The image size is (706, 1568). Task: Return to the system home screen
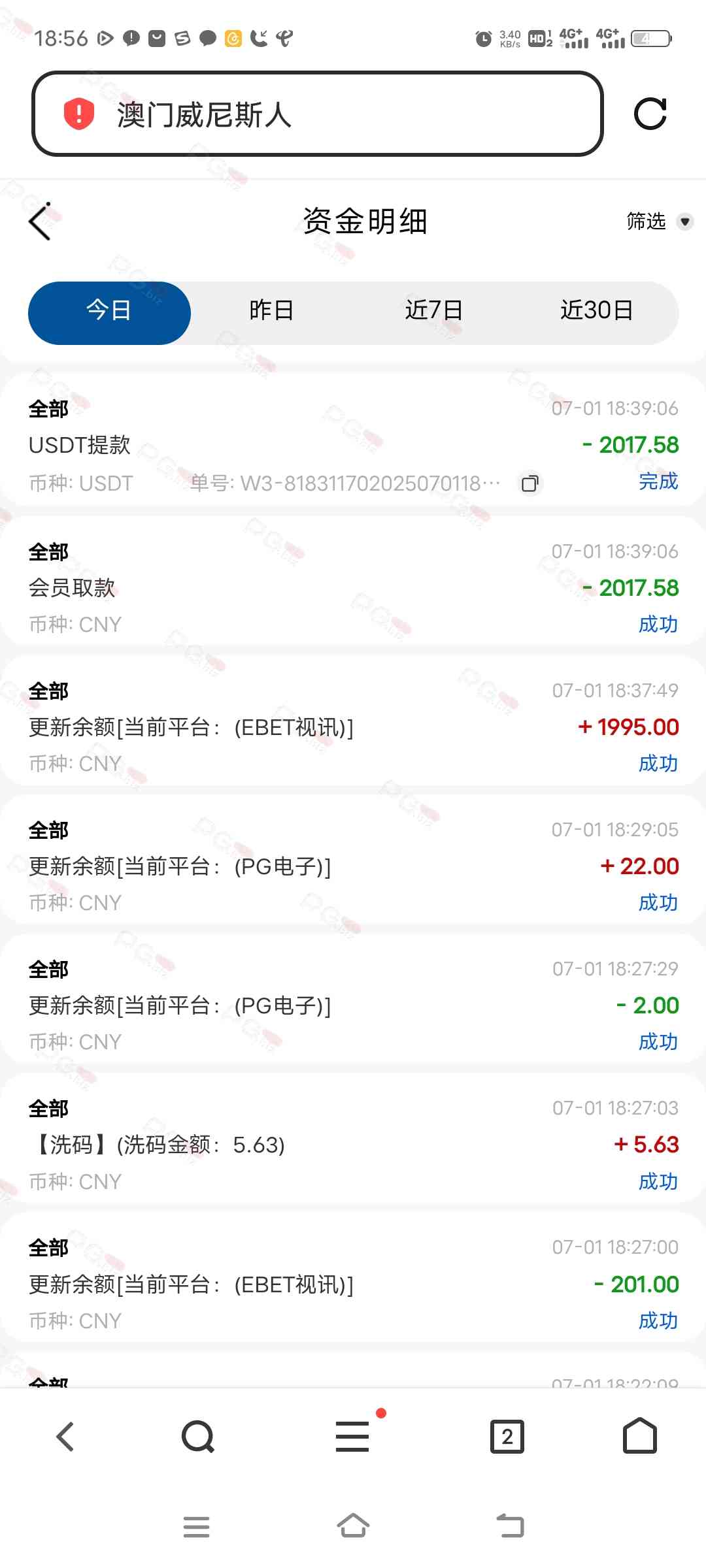click(353, 1527)
